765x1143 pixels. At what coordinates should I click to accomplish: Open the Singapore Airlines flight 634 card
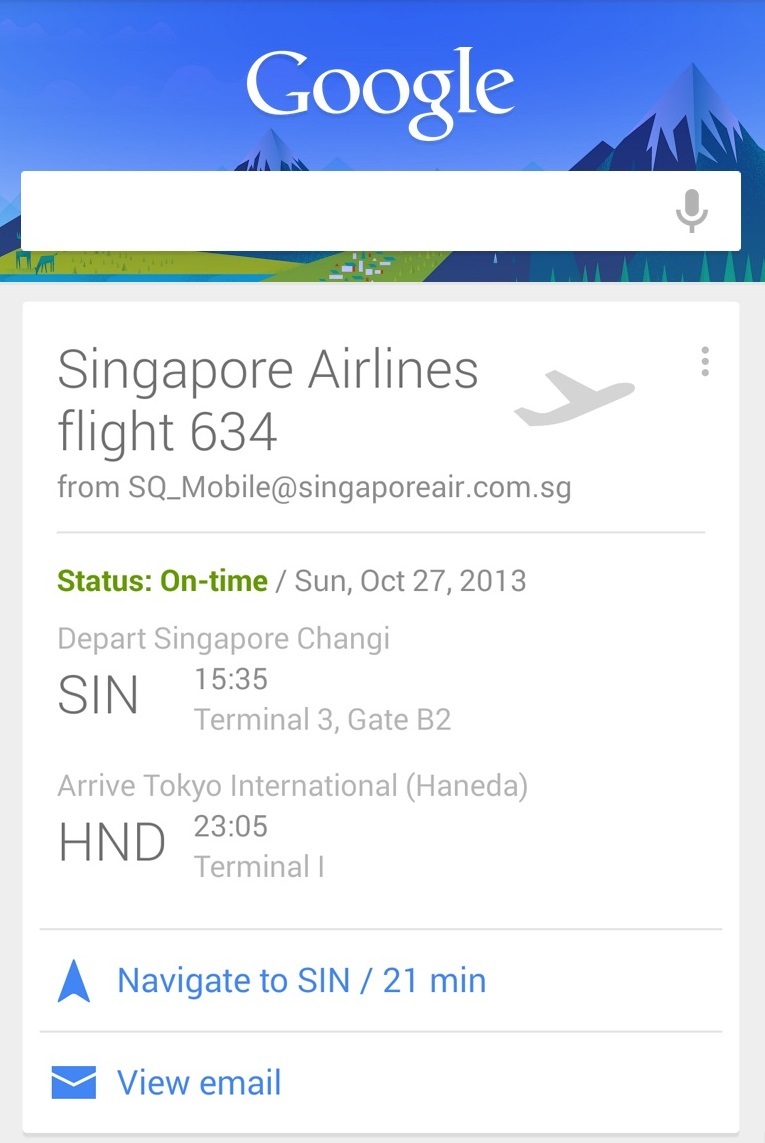(x=268, y=400)
